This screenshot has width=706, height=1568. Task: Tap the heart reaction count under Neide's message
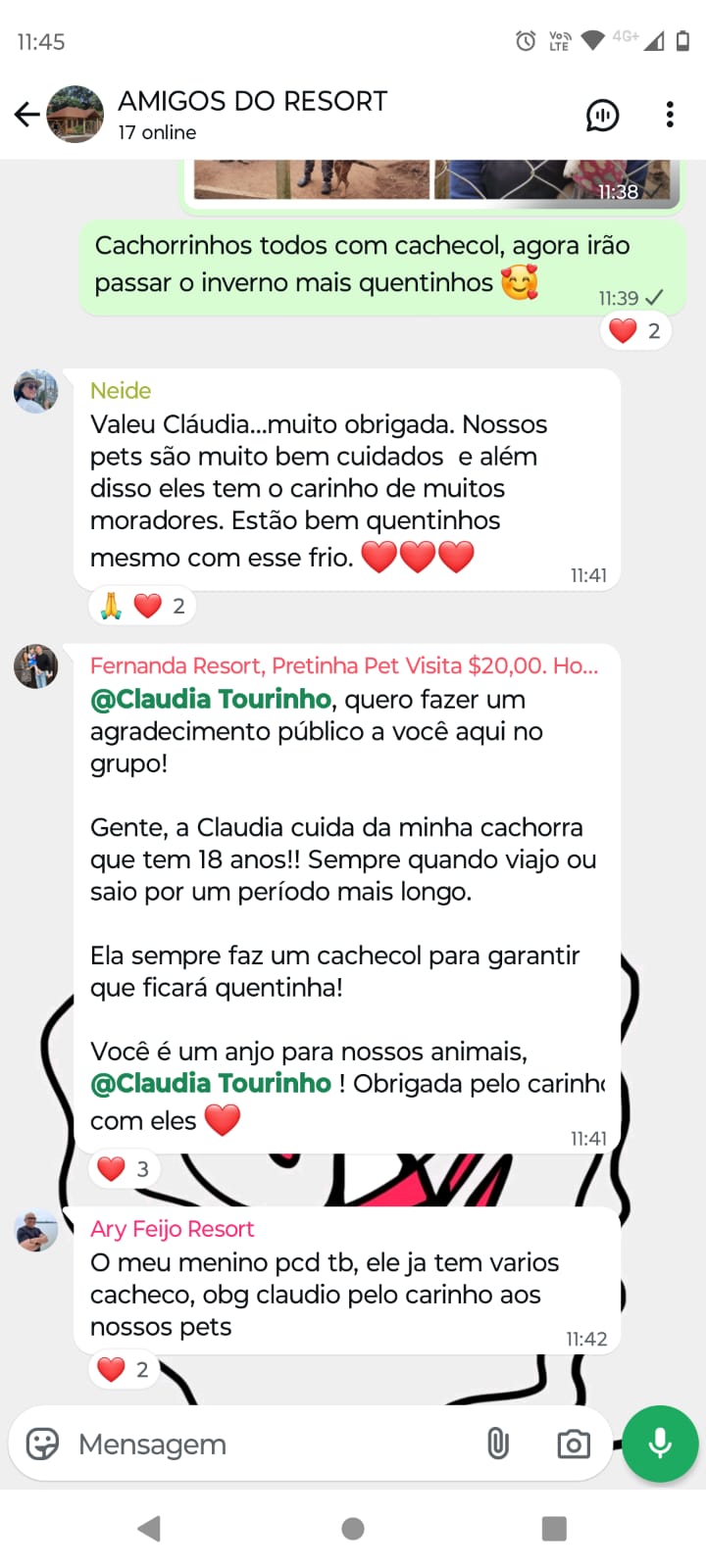point(142,605)
